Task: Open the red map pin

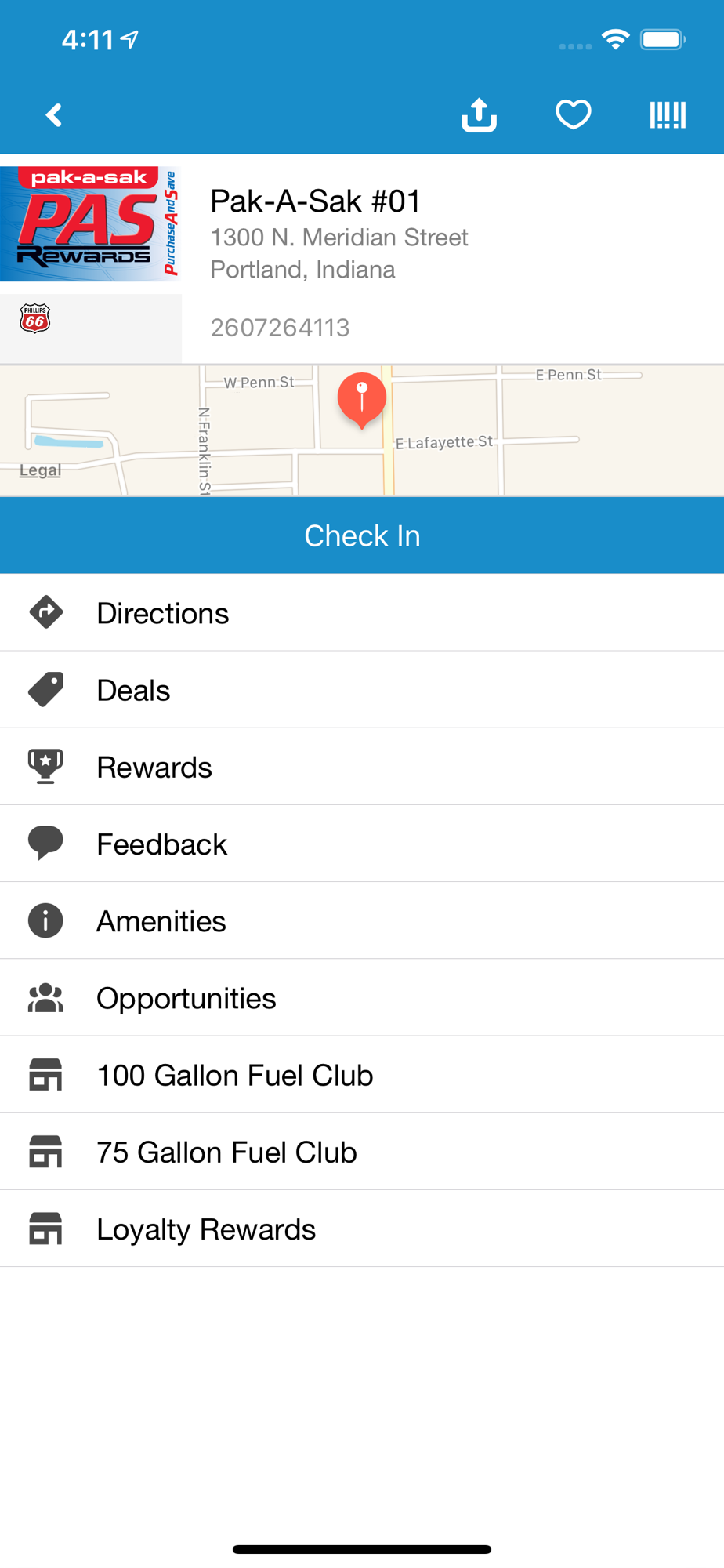Action: [x=362, y=400]
